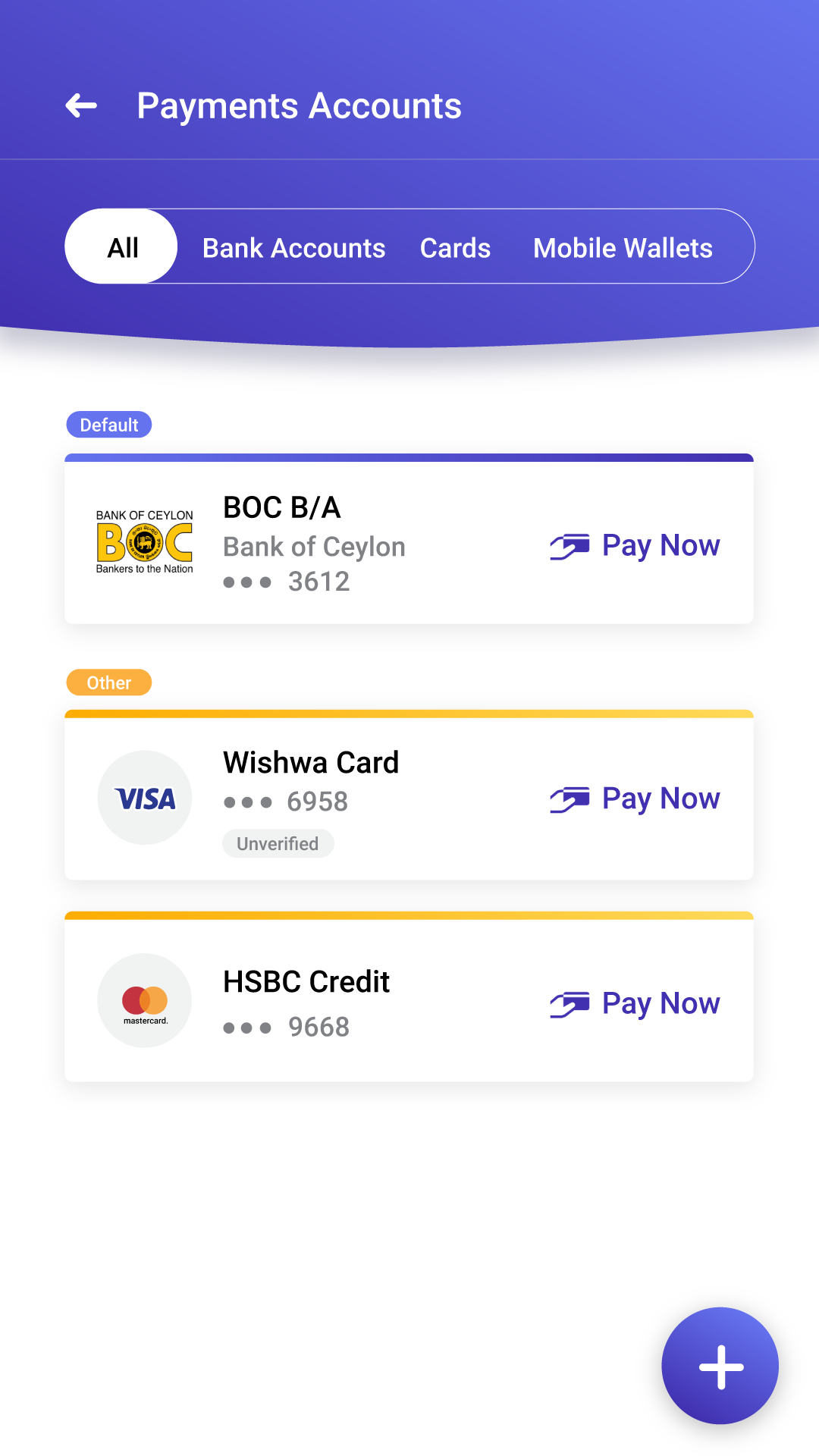The image size is (819, 1456).
Task: Pay now with HSBC Credit
Action: (x=635, y=1003)
